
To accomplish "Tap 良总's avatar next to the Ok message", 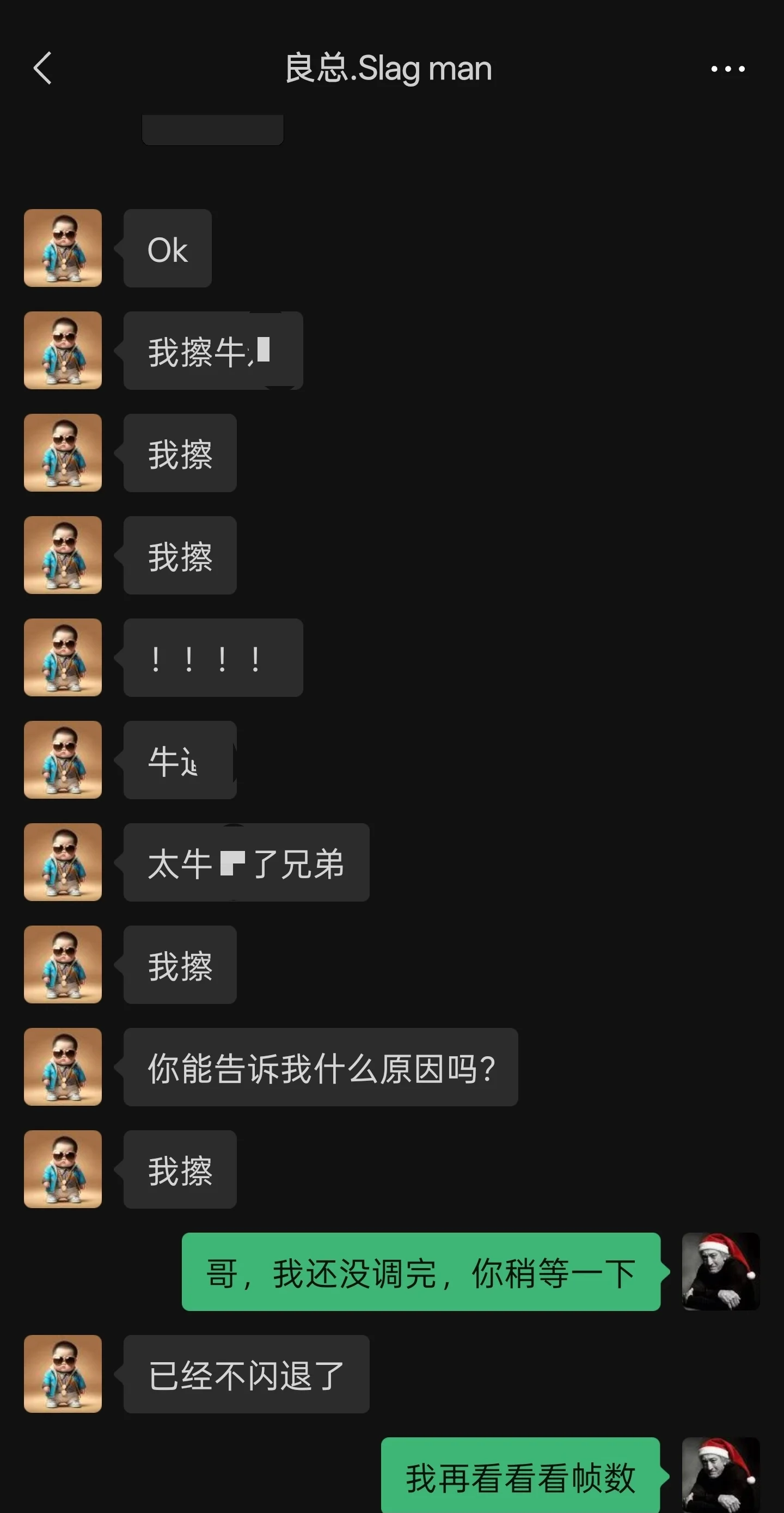I will [63, 248].
